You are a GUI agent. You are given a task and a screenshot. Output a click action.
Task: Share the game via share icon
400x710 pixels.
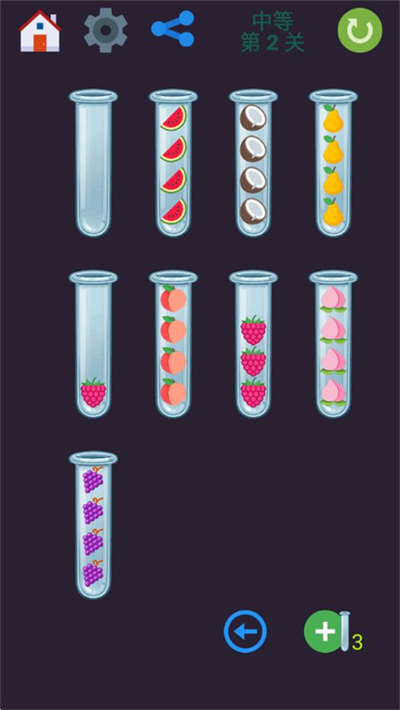pos(173,29)
